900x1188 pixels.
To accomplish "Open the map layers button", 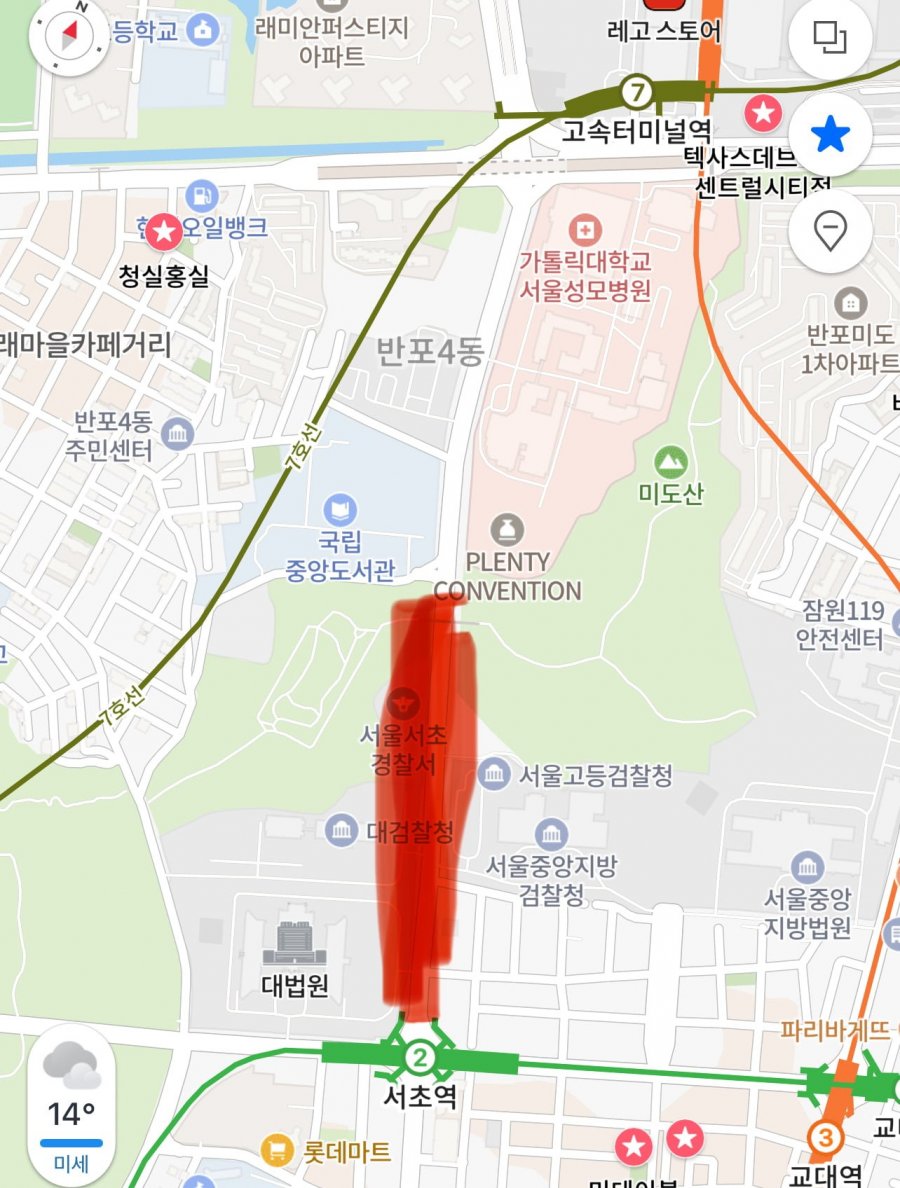I will 829,37.
